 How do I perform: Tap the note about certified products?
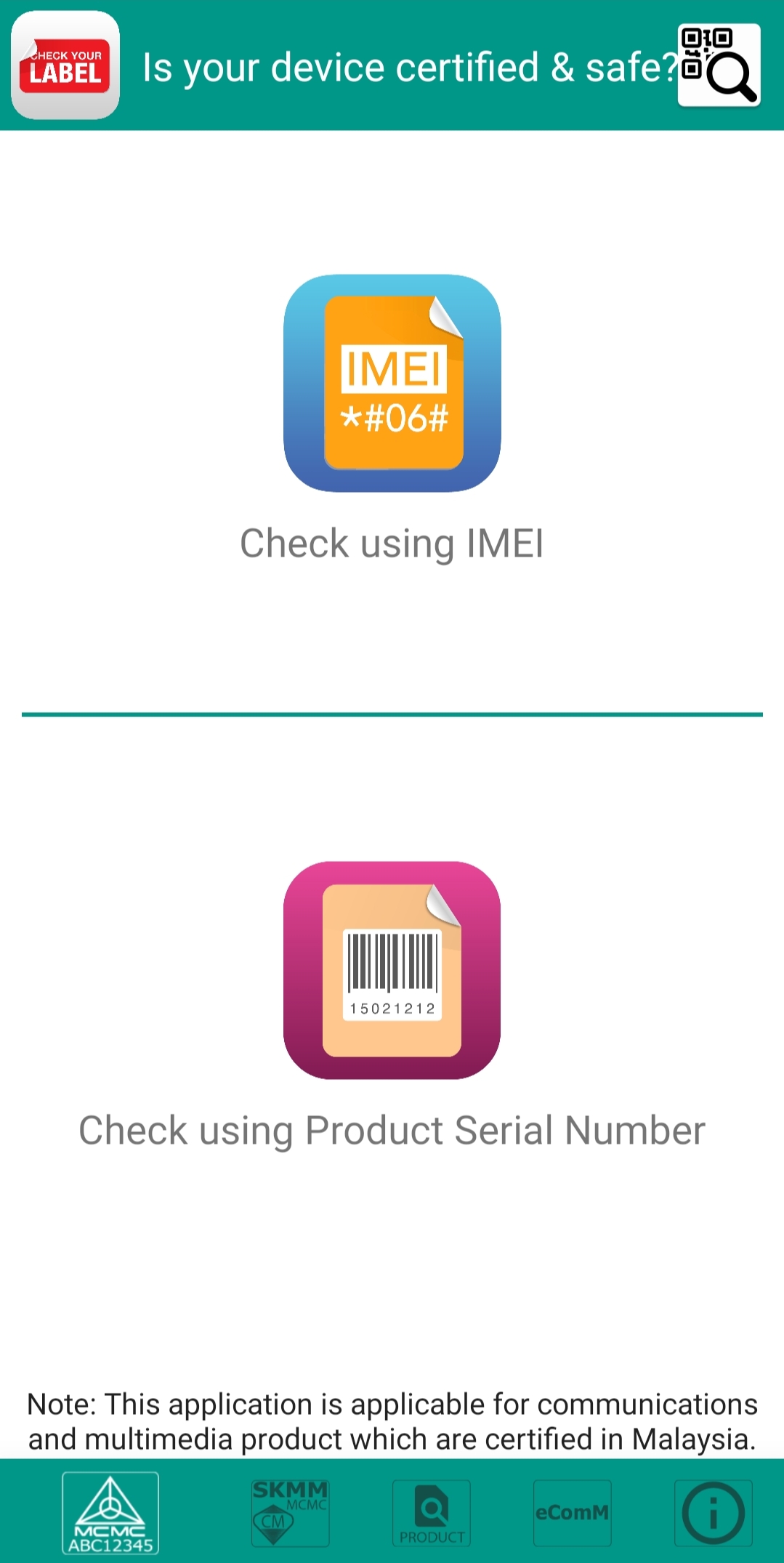point(392,1417)
